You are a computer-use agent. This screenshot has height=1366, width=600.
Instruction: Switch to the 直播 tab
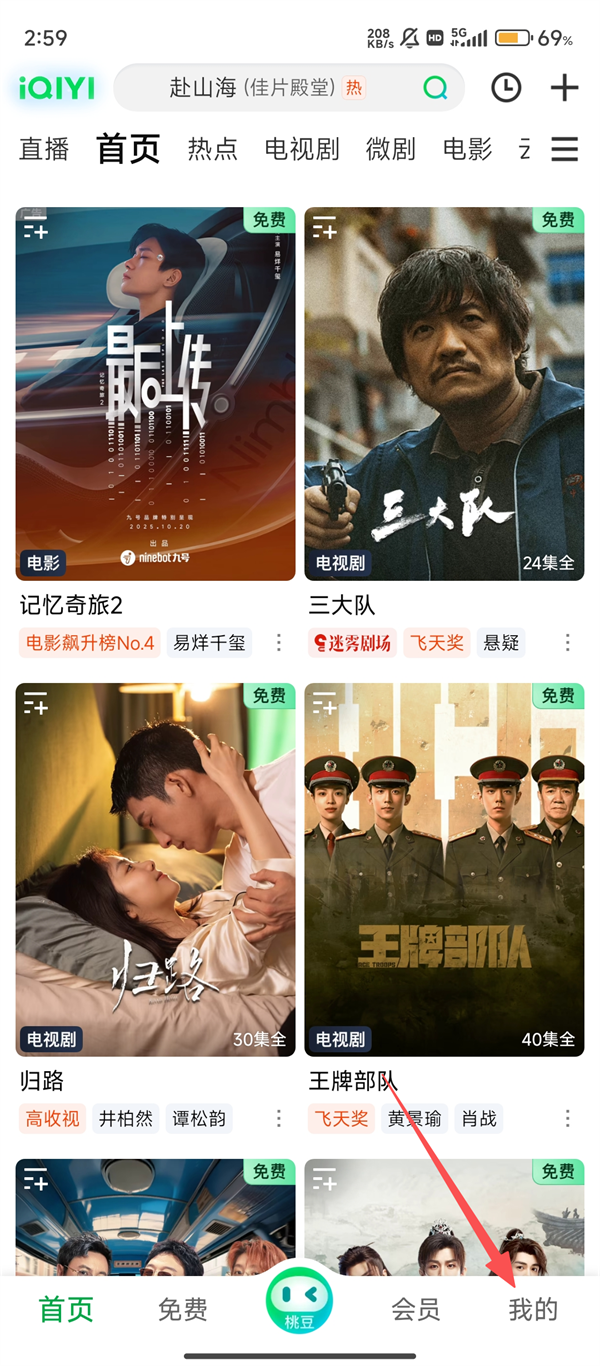tap(44, 150)
